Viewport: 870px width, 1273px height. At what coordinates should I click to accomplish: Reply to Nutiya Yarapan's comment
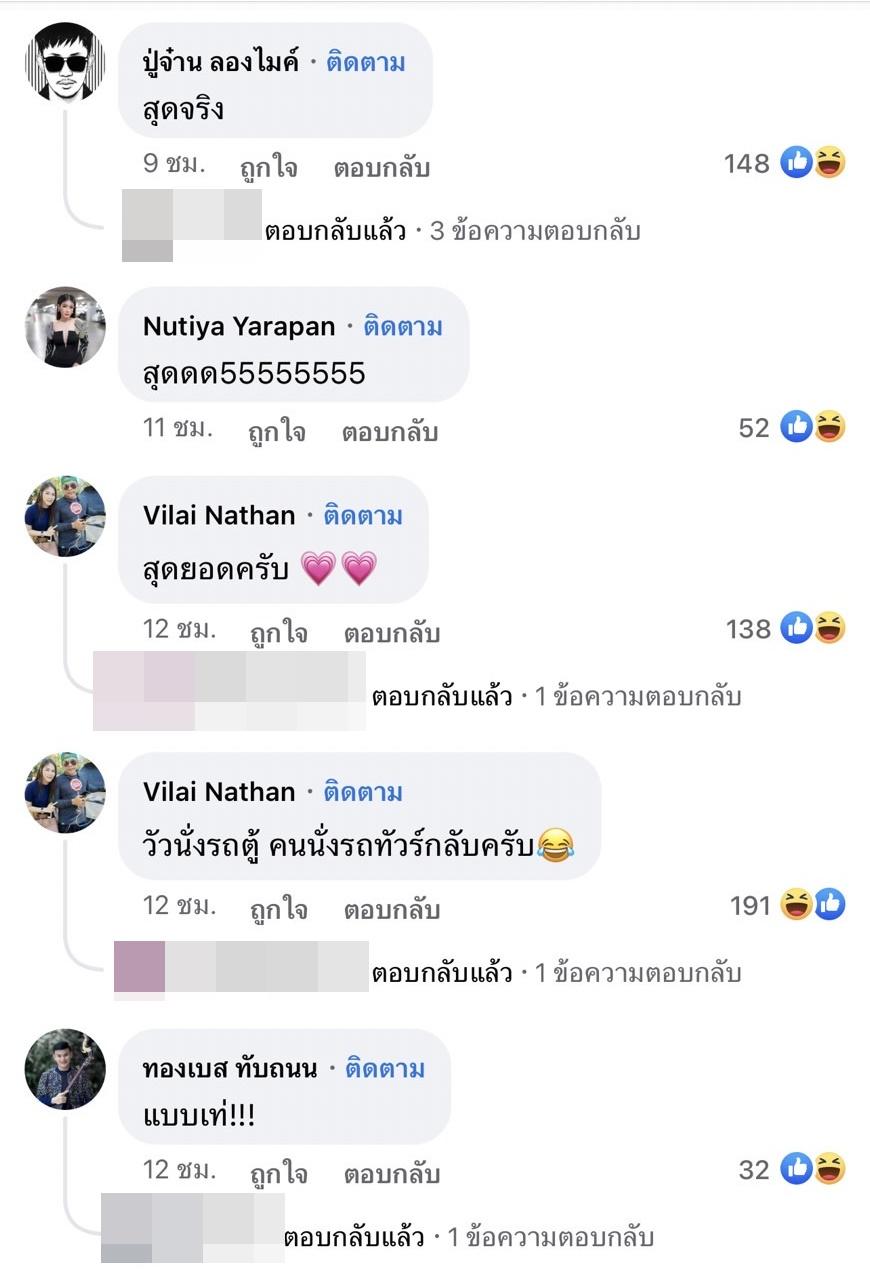click(x=389, y=432)
